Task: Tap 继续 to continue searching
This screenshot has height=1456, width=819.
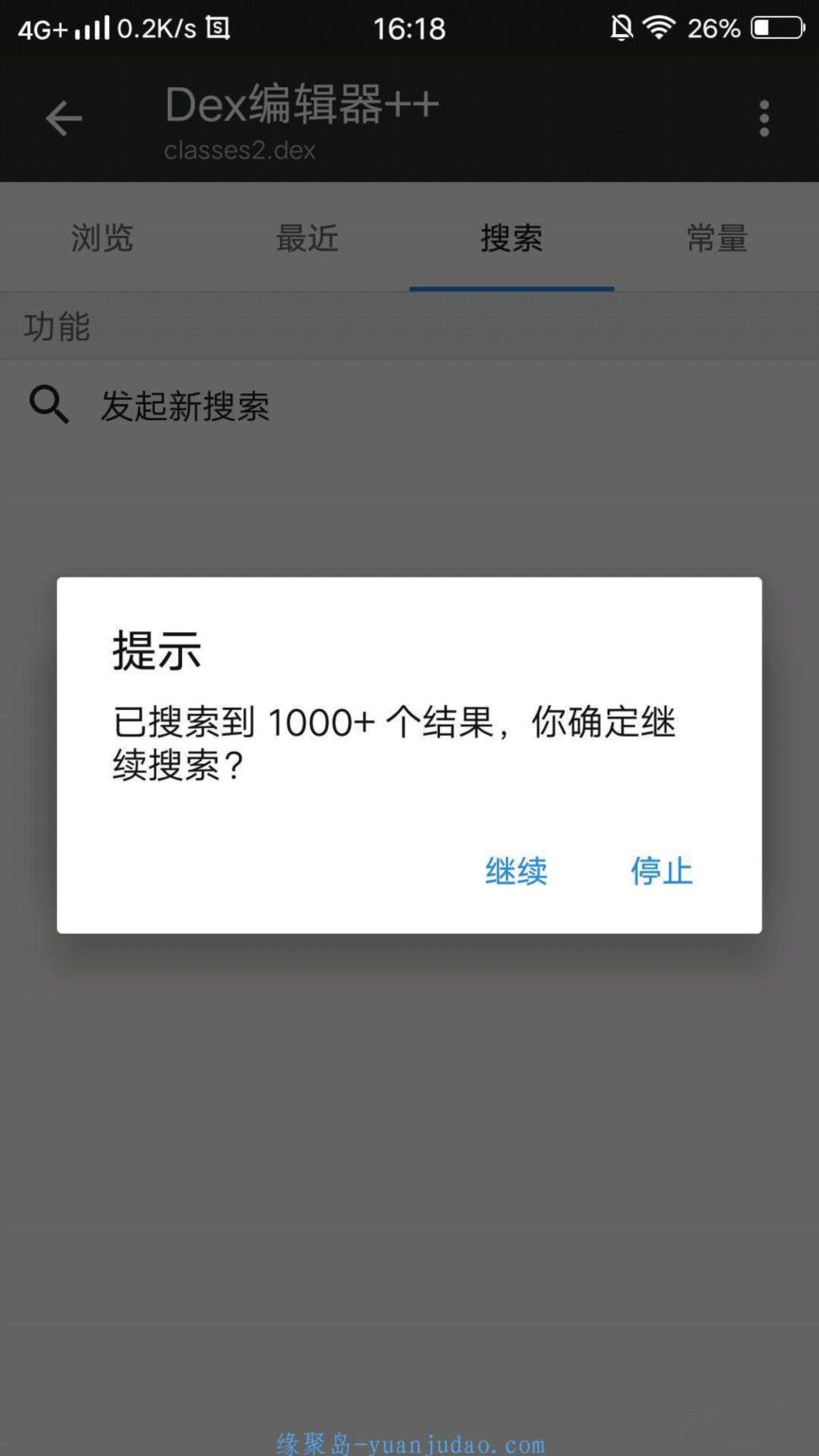Action: [516, 870]
